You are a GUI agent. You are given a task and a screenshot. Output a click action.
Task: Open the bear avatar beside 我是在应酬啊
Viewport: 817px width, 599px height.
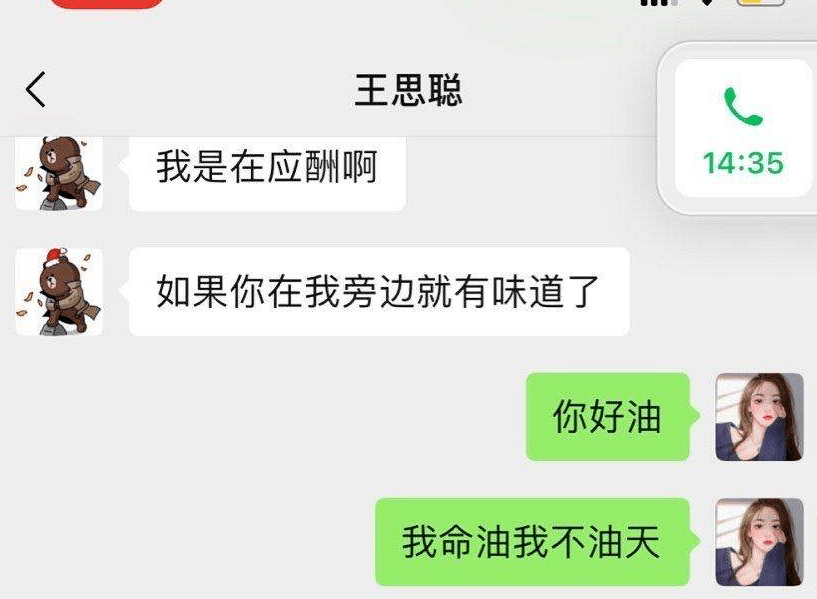tap(59, 172)
